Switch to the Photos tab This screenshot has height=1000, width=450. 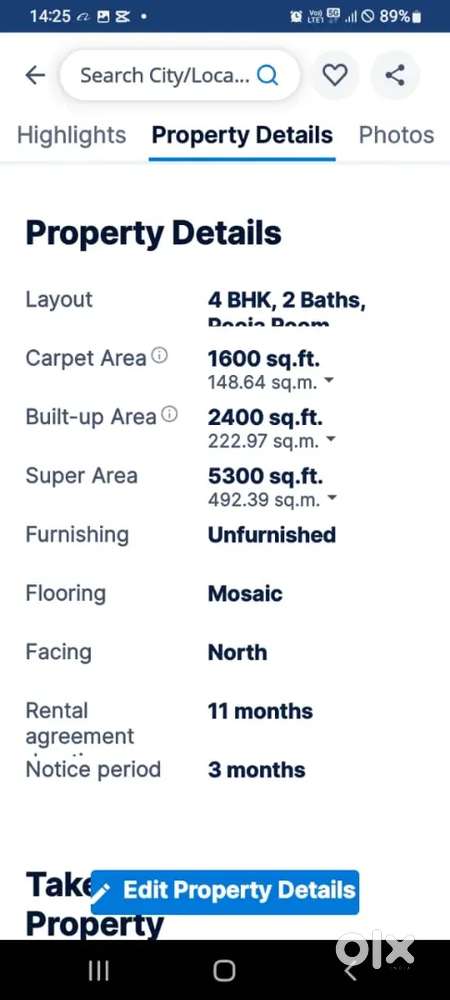(x=396, y=135)
